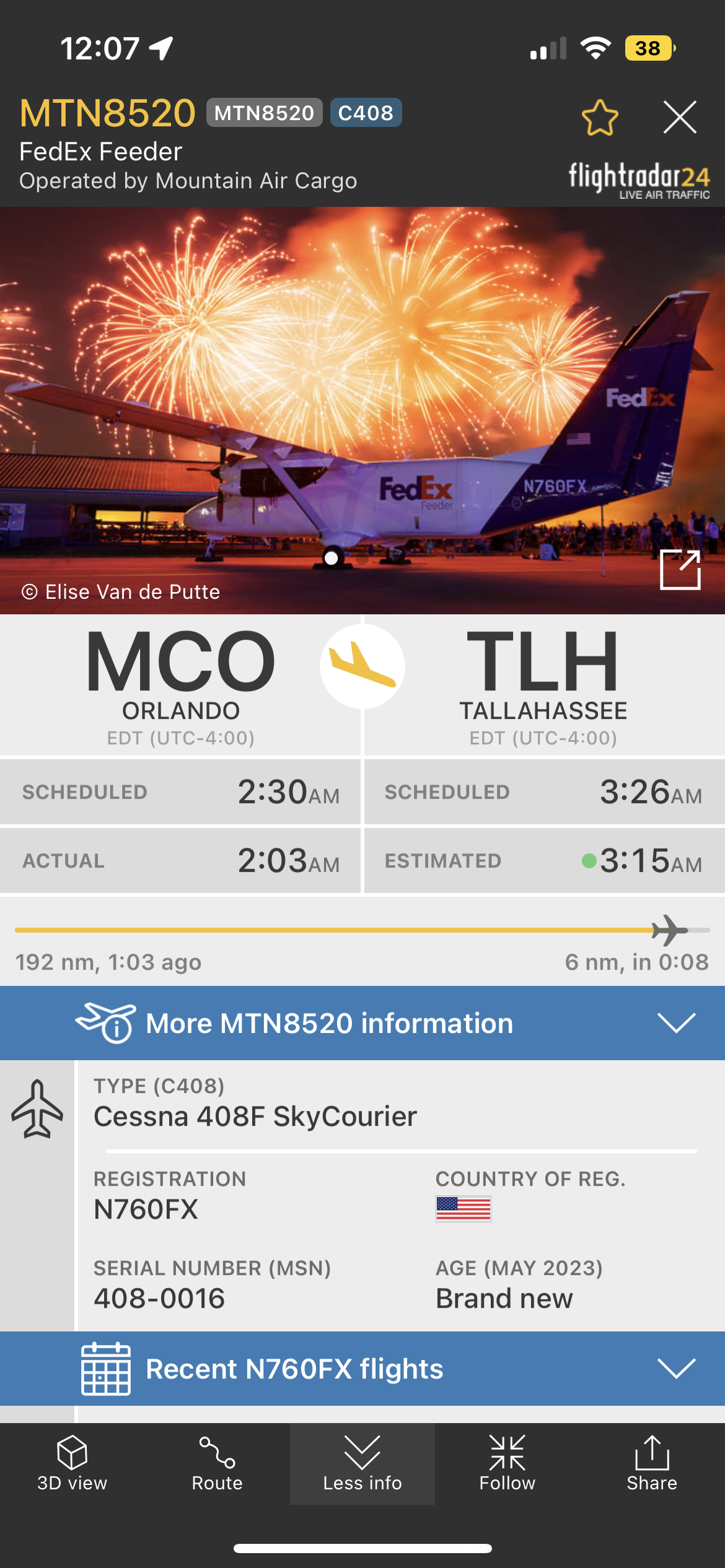The image size is (725, 1568).
Task: Collapse details with Less info
Action: 362,1464
